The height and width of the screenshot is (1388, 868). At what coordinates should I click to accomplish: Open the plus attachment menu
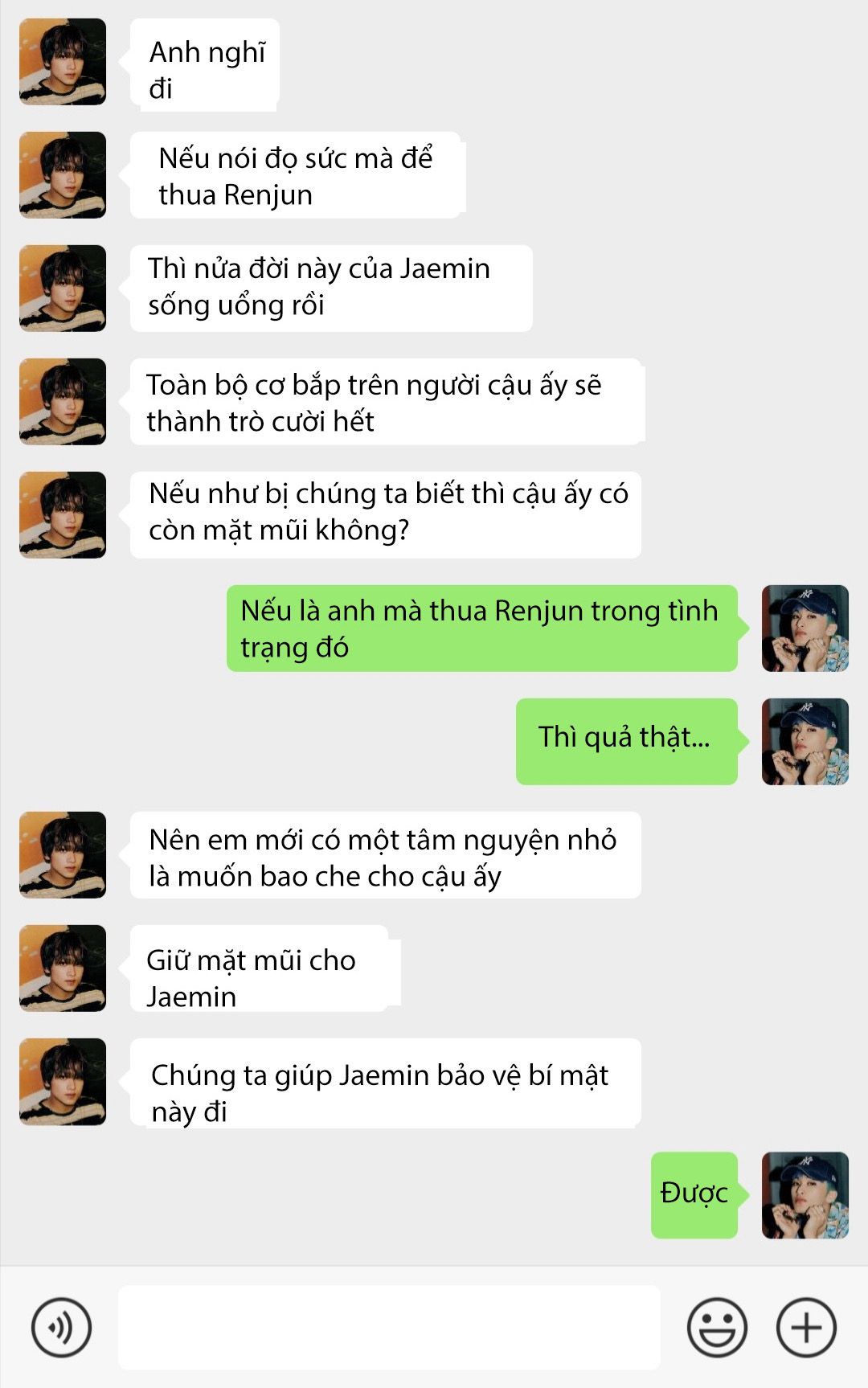pyautogui.click(x=806, y=1327)
